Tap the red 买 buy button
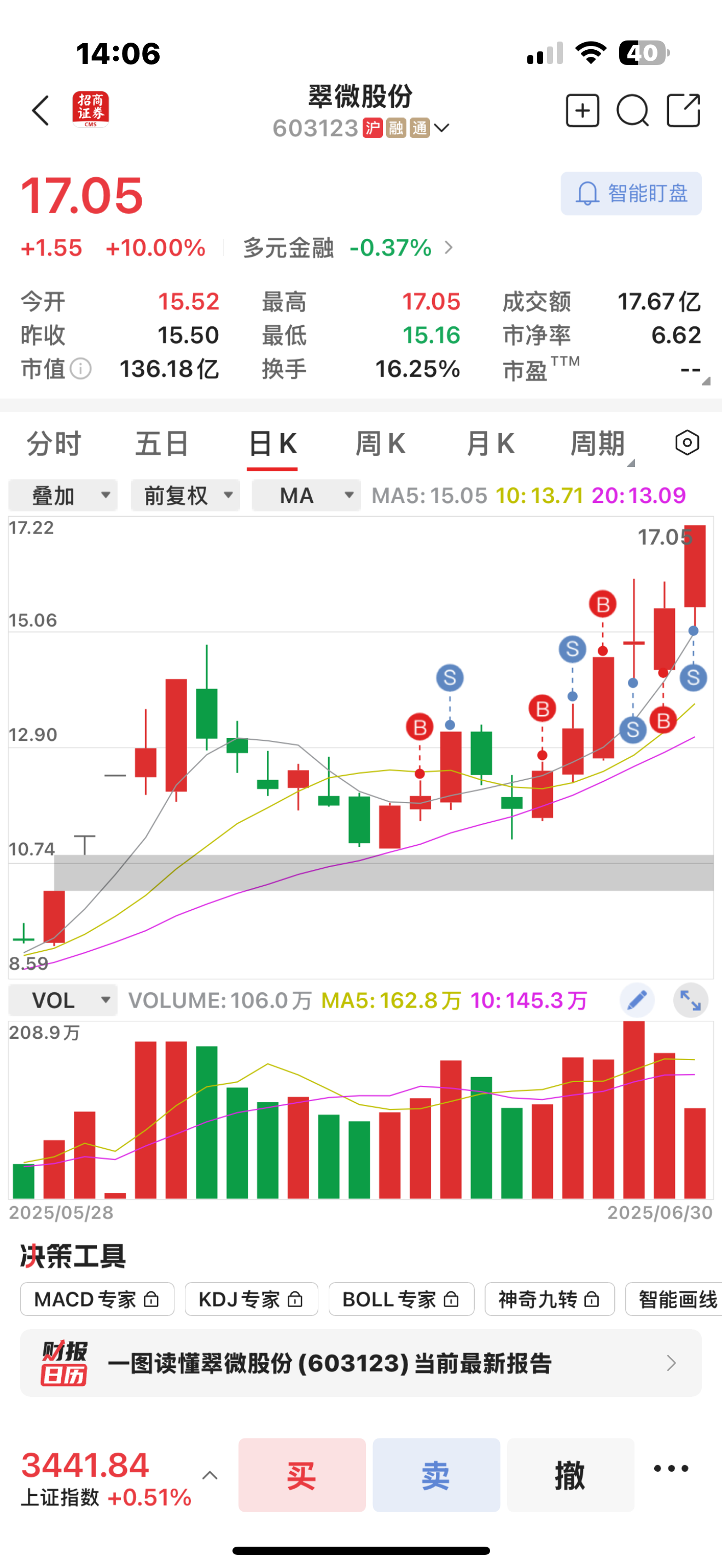The width and height of the screenshot is (722, 1568). 302,1475
